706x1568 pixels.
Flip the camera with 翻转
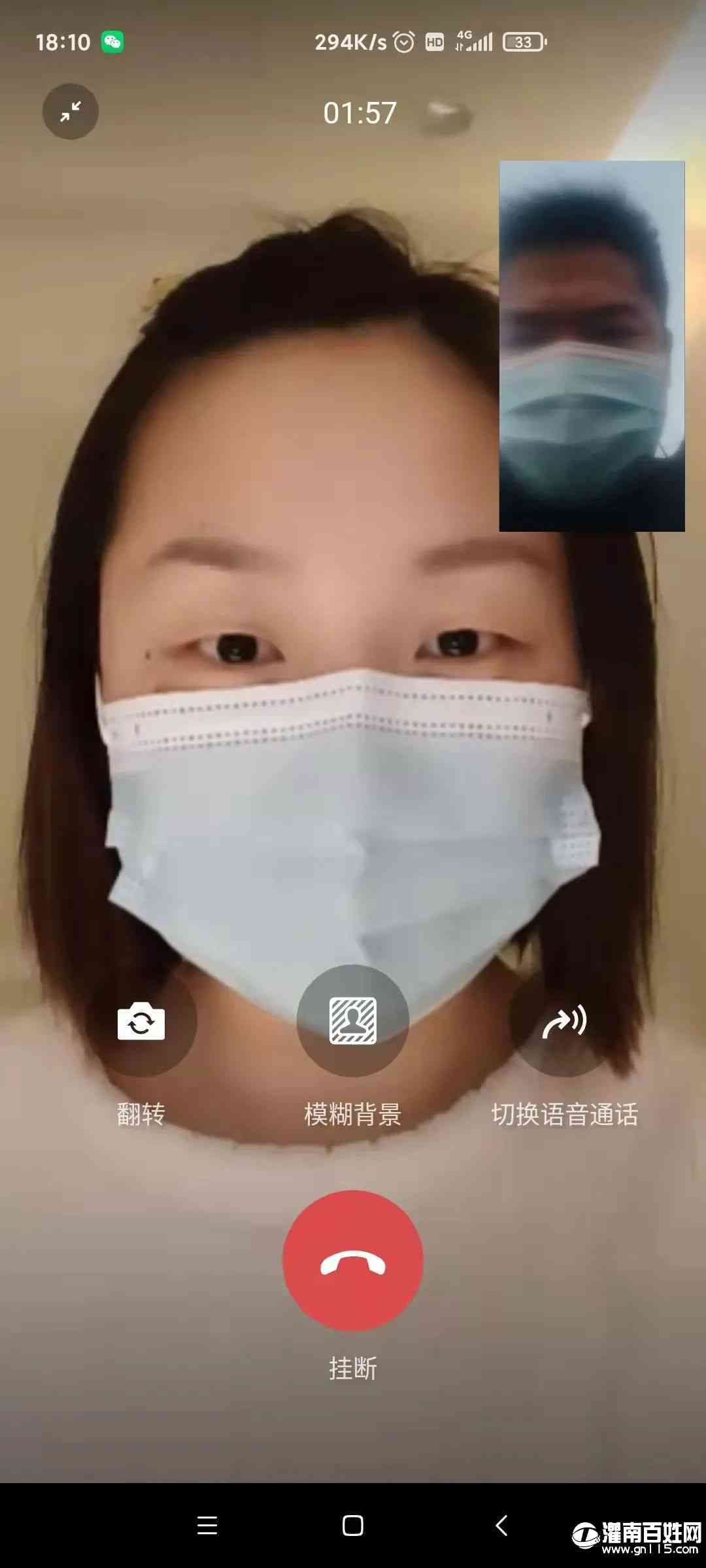(141, 1022)
